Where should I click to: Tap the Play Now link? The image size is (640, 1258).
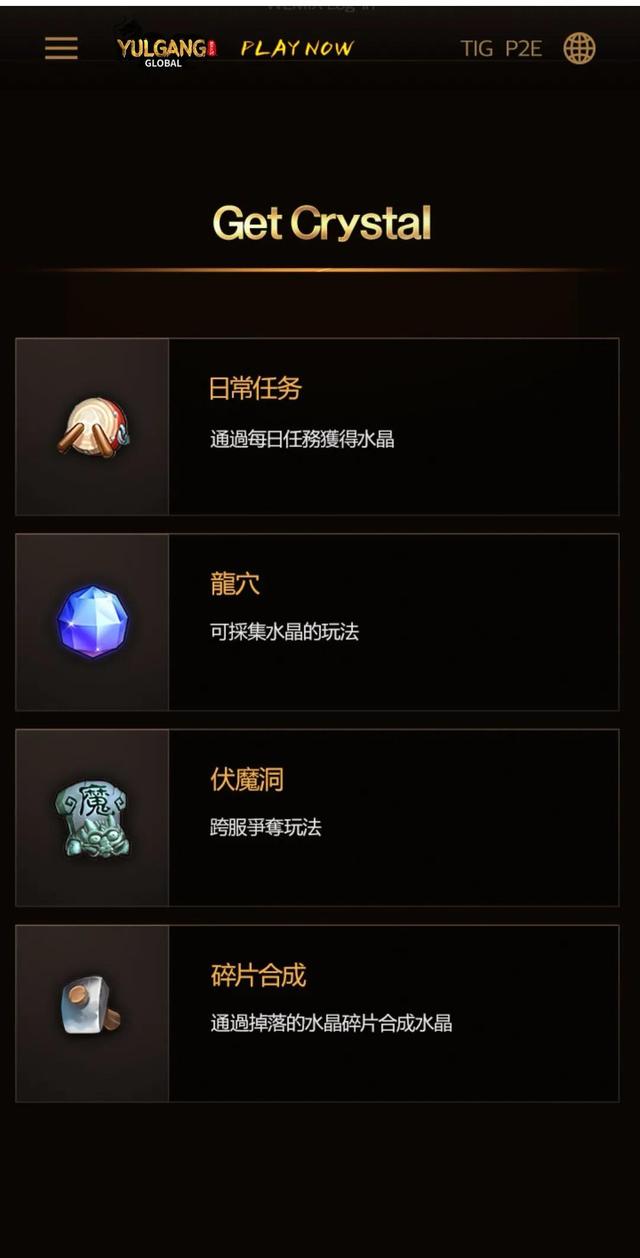(x=297, y=48)
